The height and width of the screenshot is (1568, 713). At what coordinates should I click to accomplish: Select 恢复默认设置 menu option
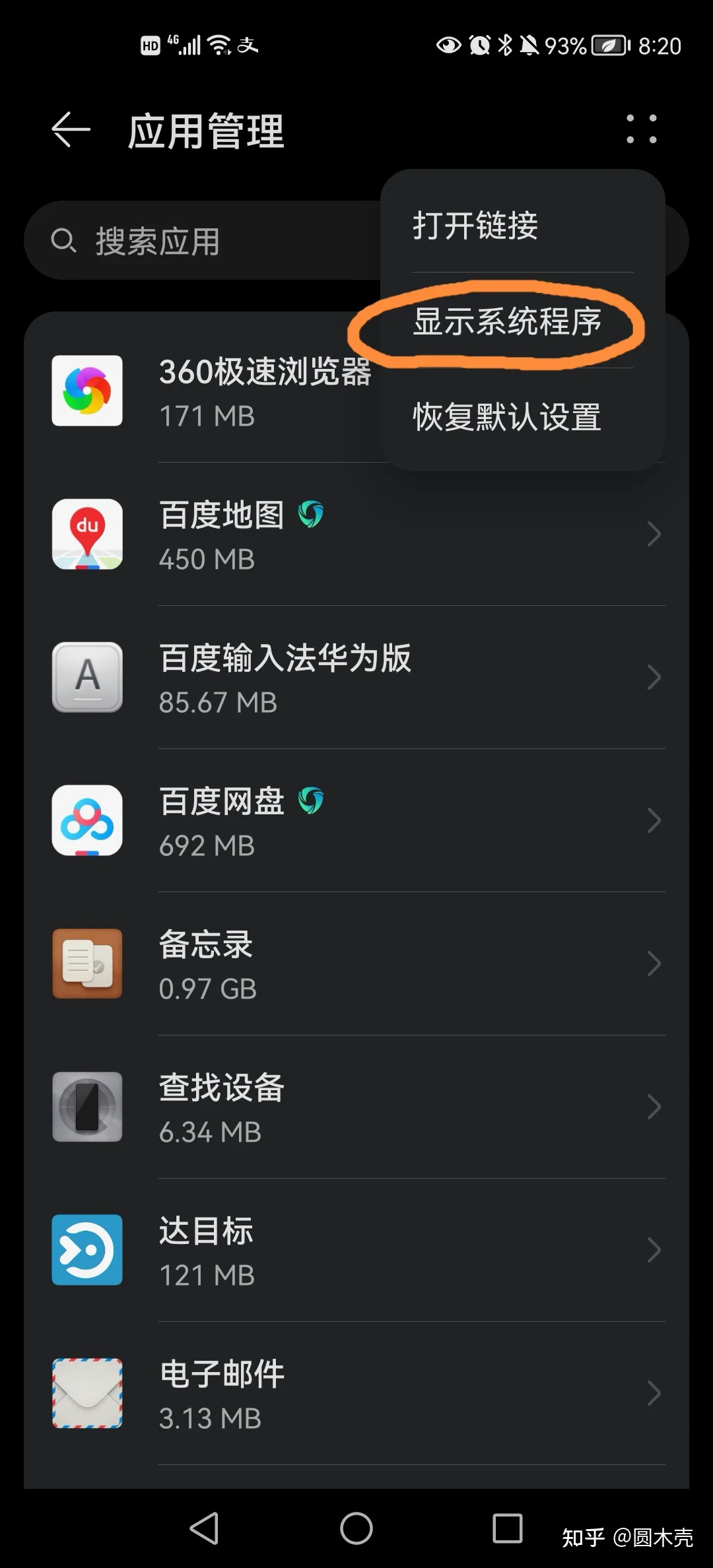pyautogui.click(x=522, y=417)
